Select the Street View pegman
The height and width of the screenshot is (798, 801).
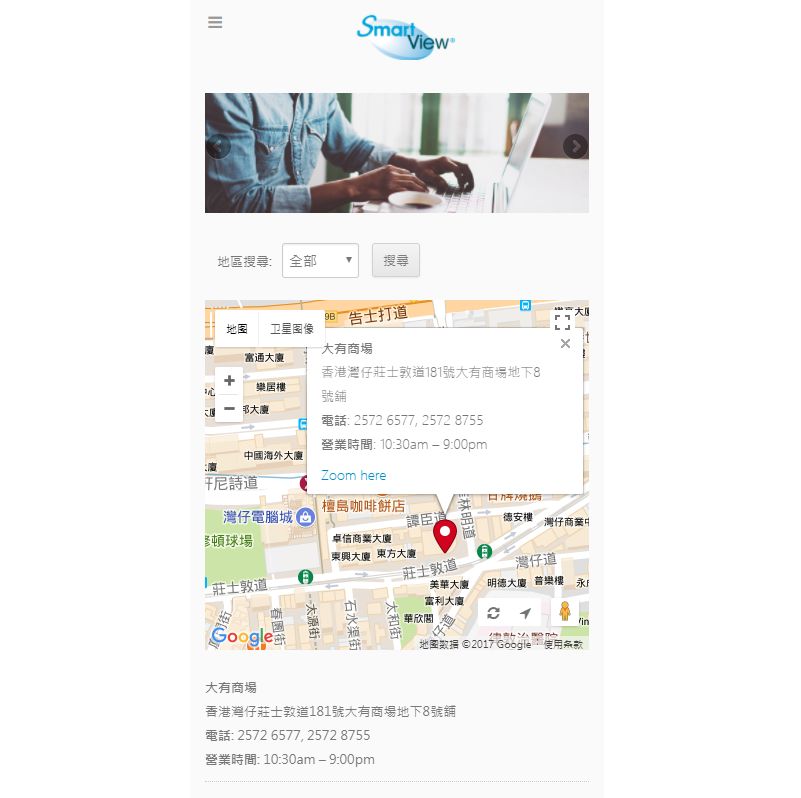tap(564, 611)
